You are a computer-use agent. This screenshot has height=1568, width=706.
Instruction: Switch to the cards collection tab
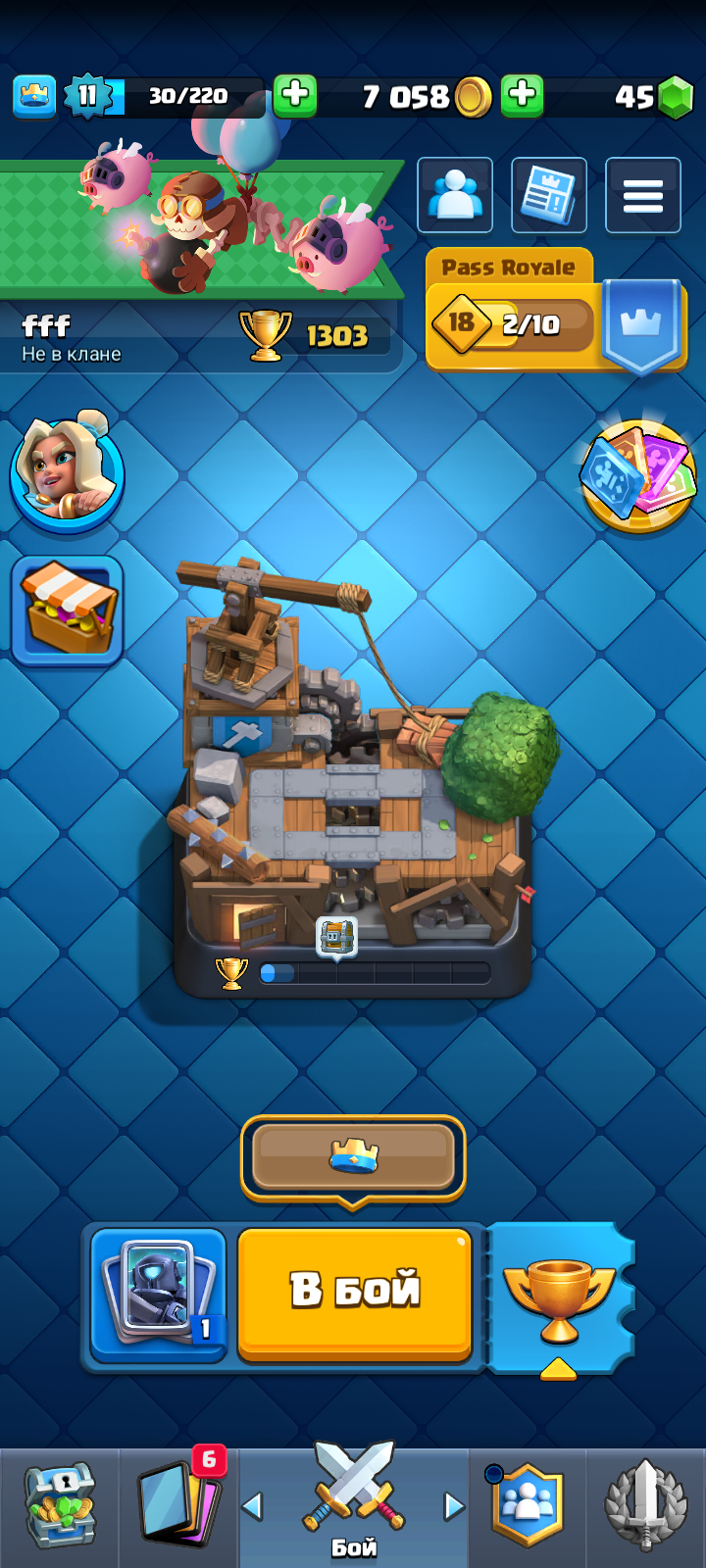[179, 1506]
